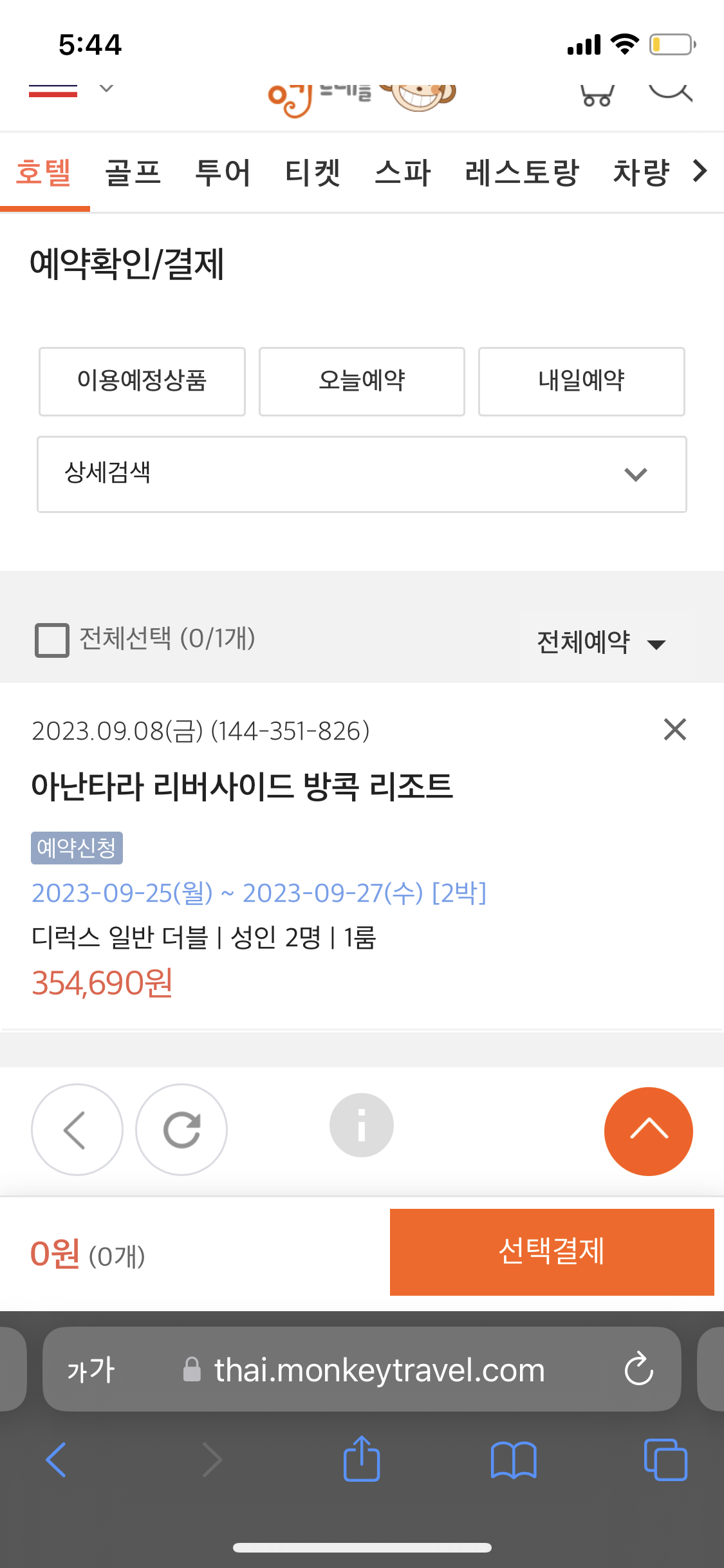Tap the round refresh button

coord(181,1130)
